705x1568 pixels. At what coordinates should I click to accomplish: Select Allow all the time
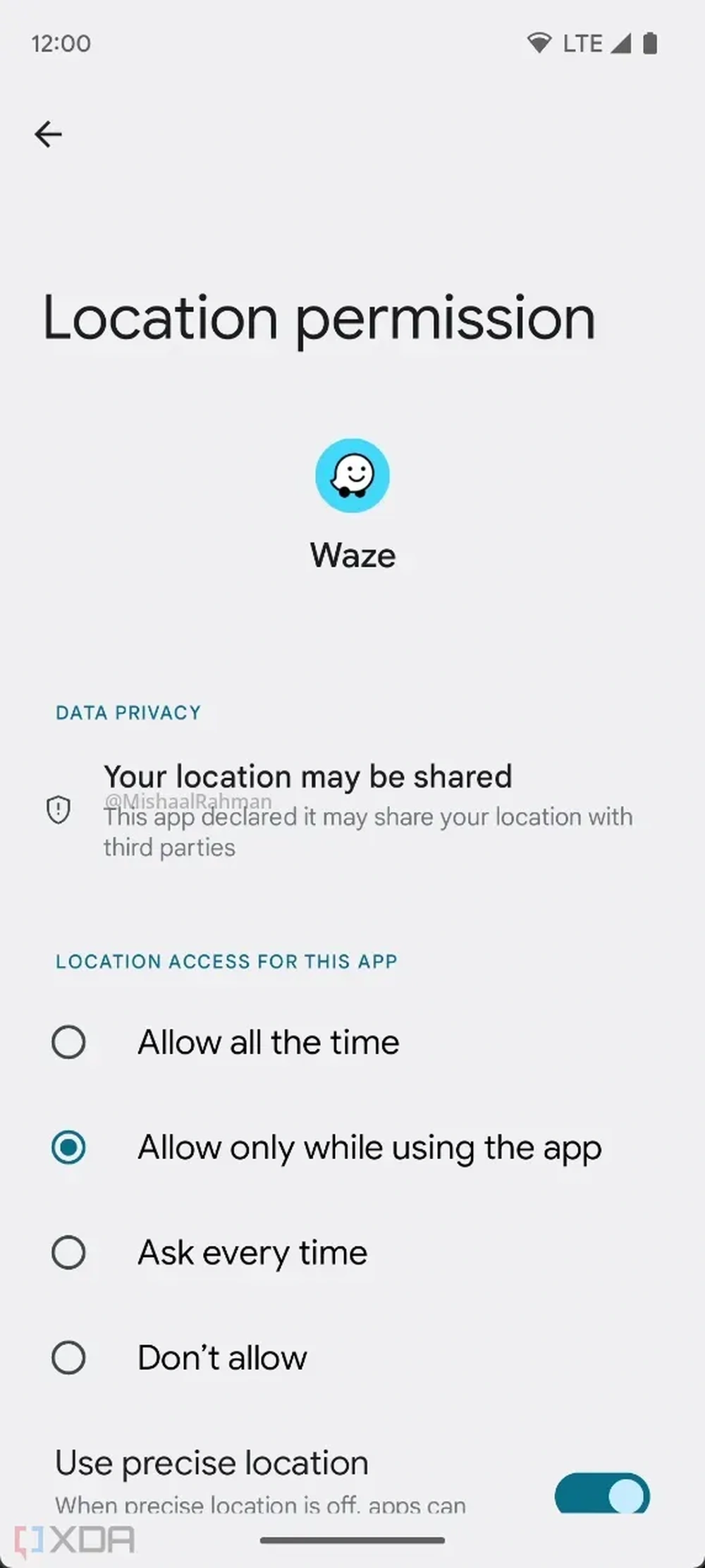[68, 1042]
